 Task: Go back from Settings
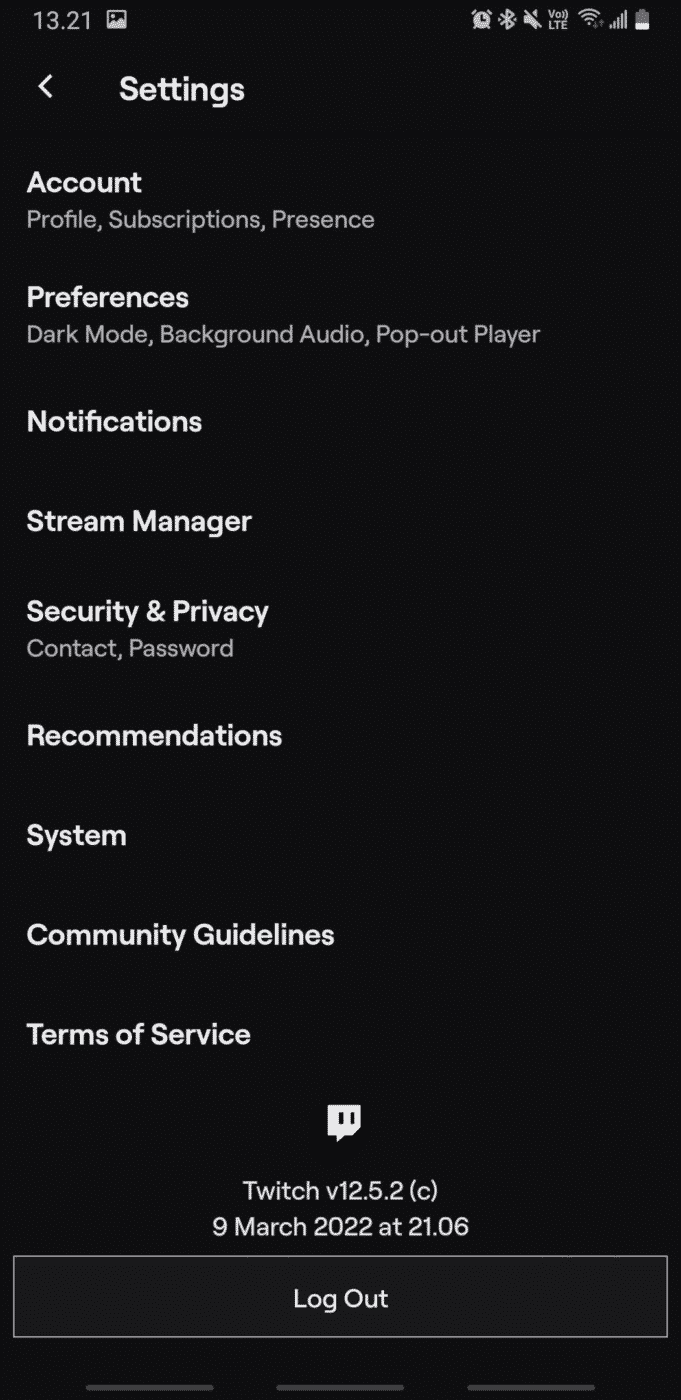point(45,88)
